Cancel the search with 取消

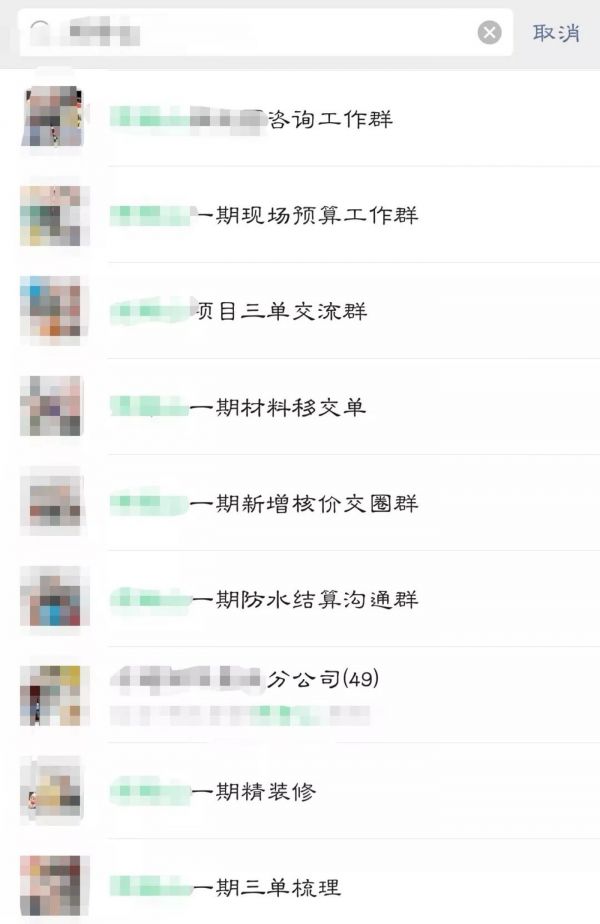pos(556,33)
